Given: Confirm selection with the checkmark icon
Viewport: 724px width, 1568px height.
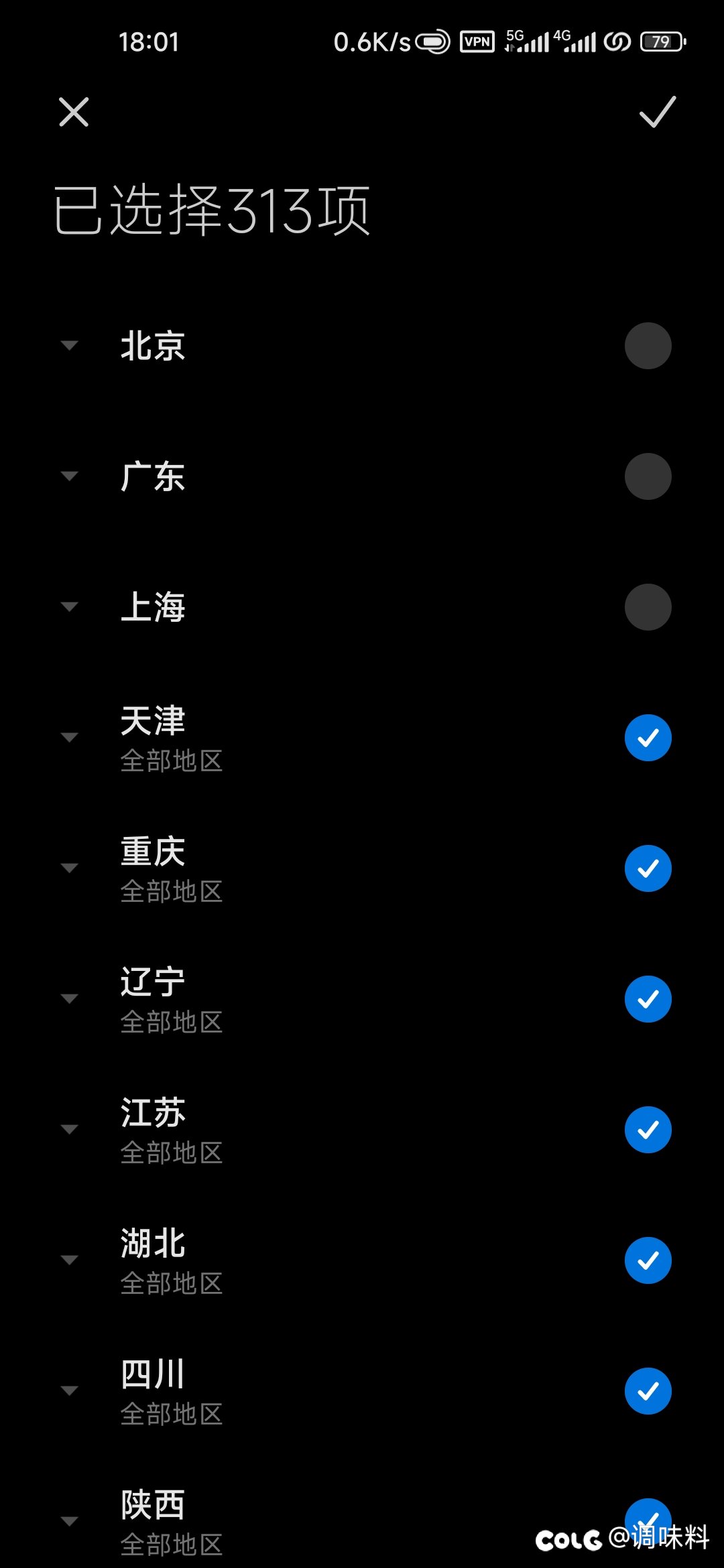Looking at the screenshot, I should tap(658, 112).
